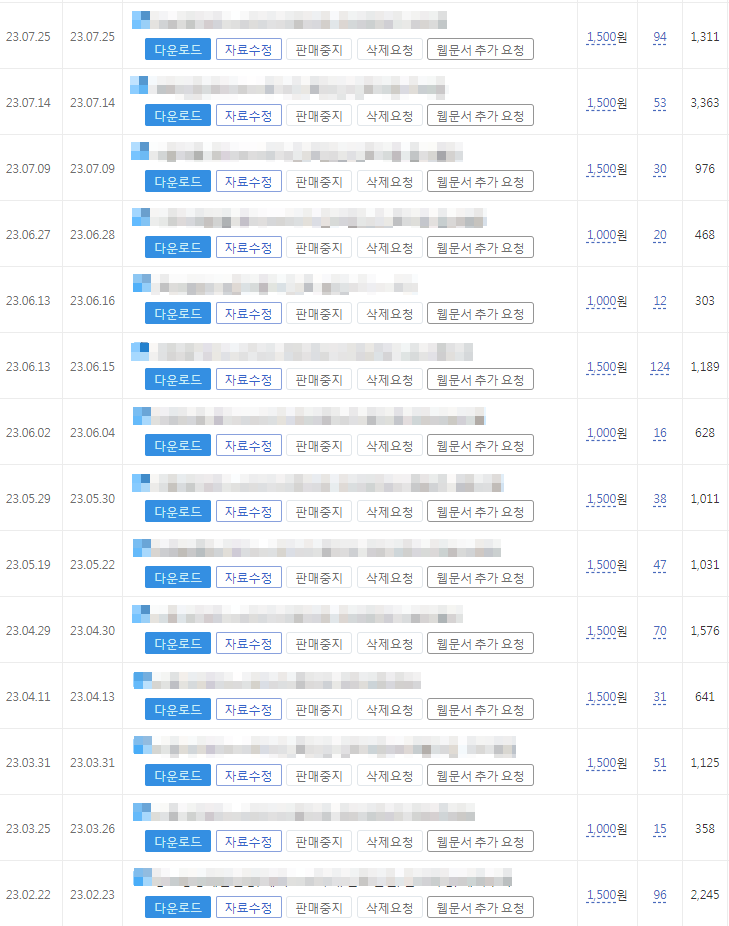The image size is (729, 926).
Task: Request web document for 23.03.31 item
Action: 480,777
